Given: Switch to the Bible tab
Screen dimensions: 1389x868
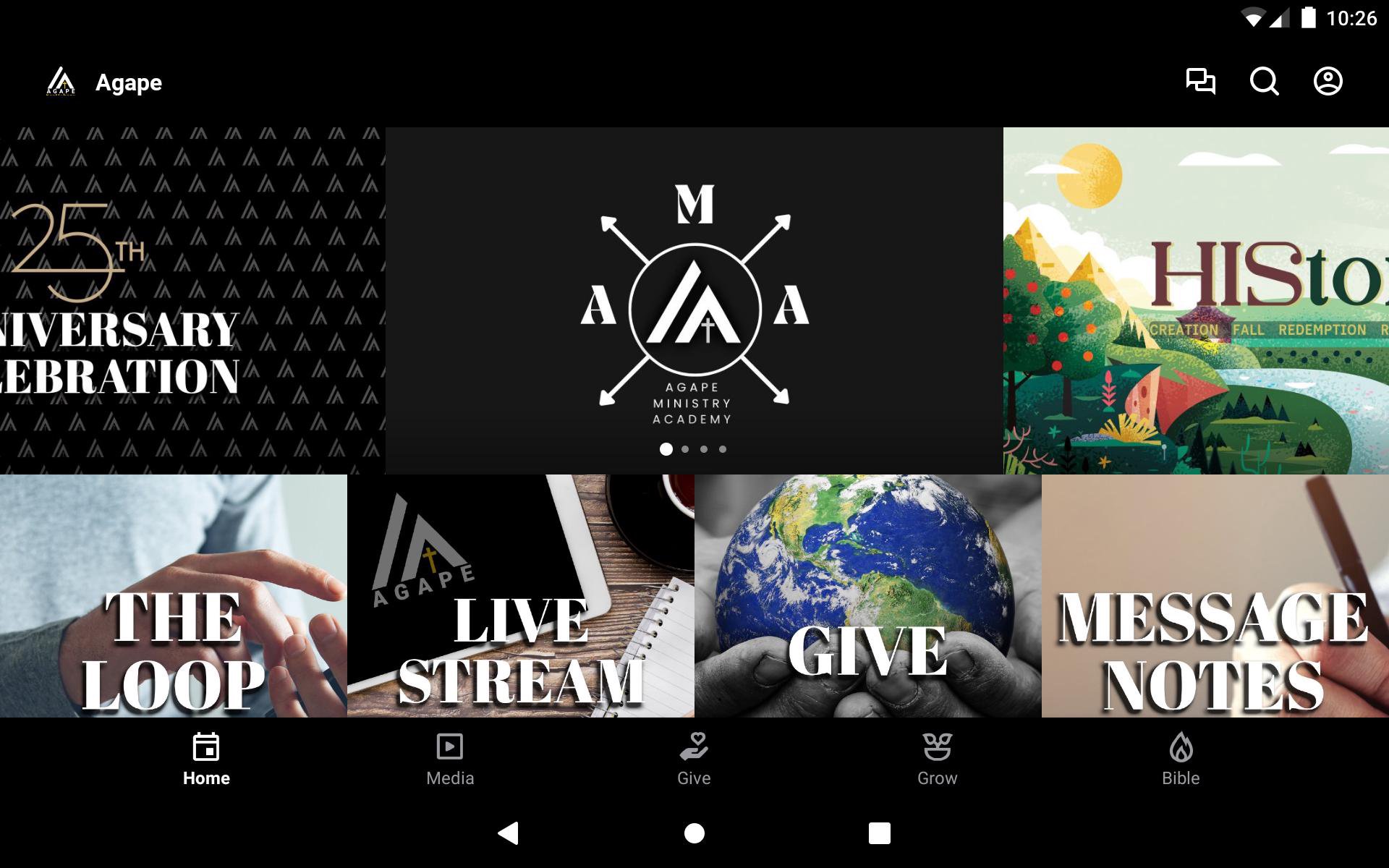Looking at the screenshot, I should pyautogui.click(x=1181, y=759).
